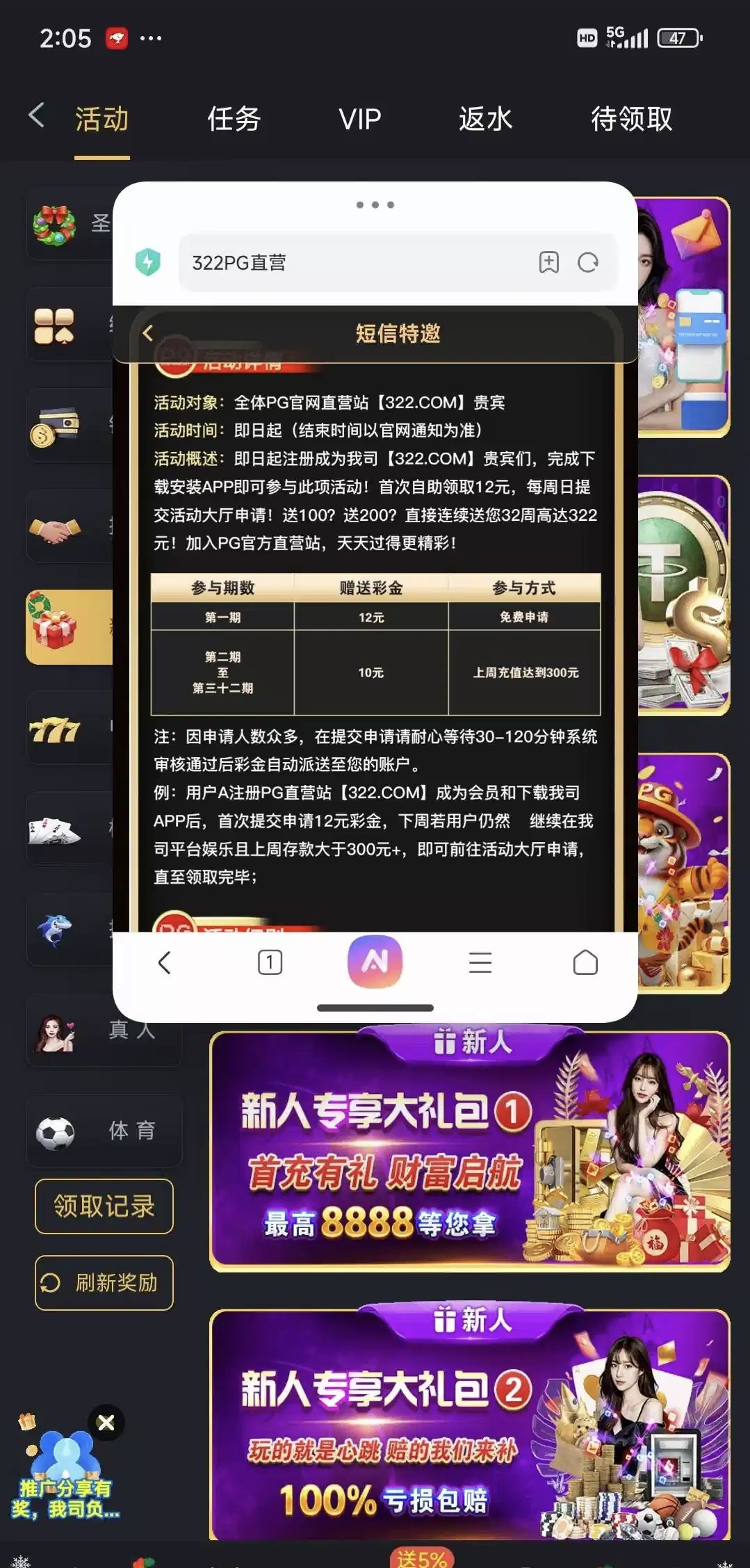The image size is (750, 1568).
Task: Go to the browser home page
Action: [x=585, y=962]
